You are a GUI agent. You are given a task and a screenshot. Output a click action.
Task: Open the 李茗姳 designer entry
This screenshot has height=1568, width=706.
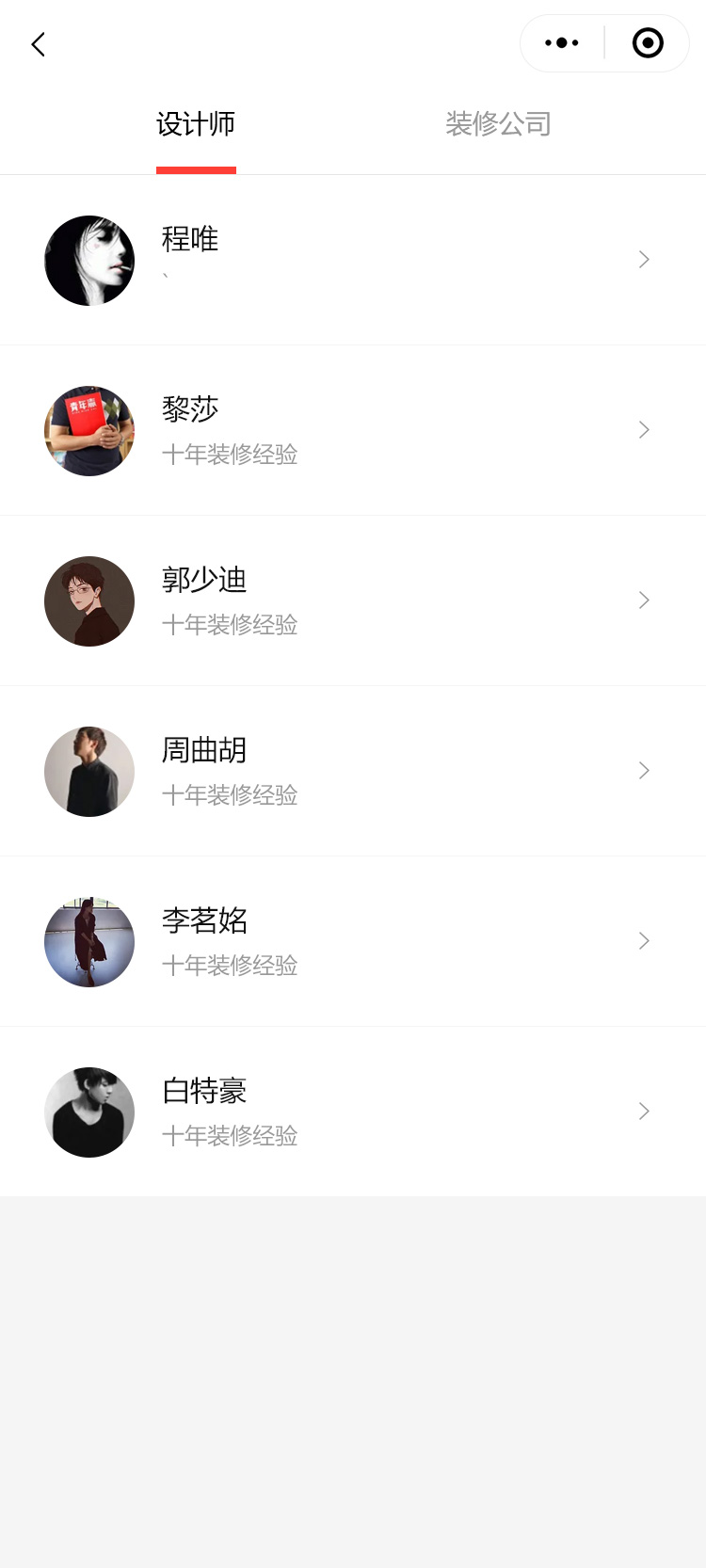352,941
